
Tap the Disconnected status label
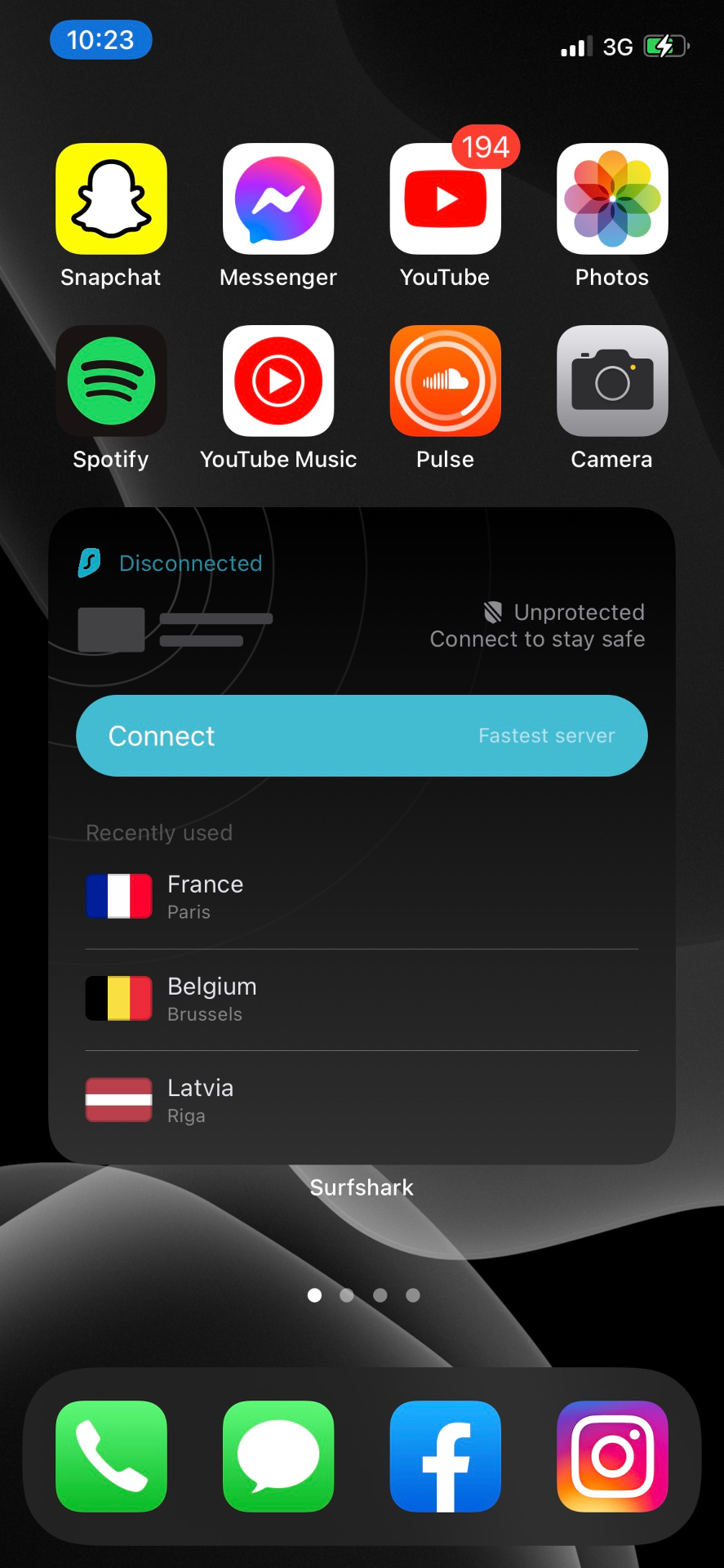[x=189, y=563]
